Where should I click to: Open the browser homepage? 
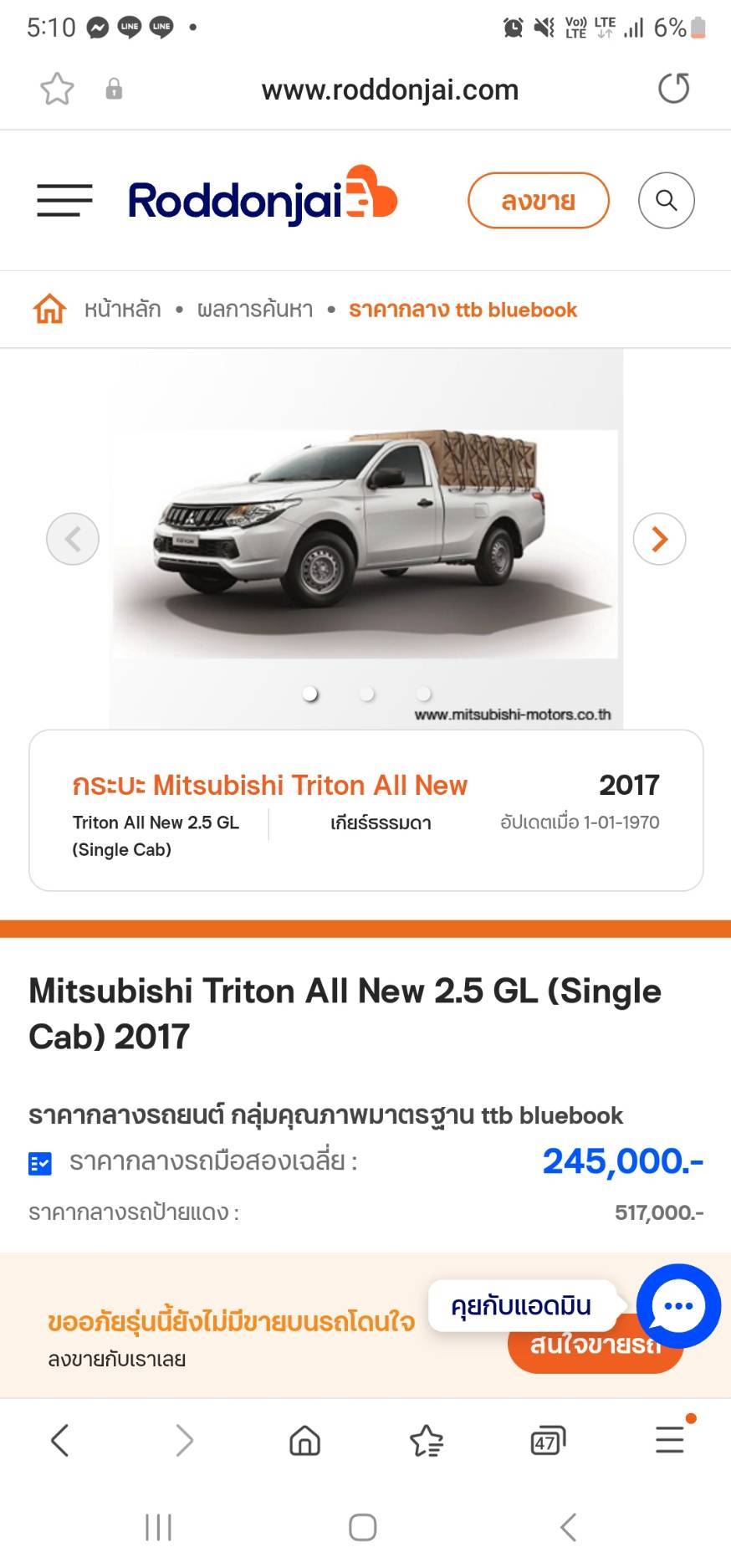pyautogui.click(x=304, y=1440)
